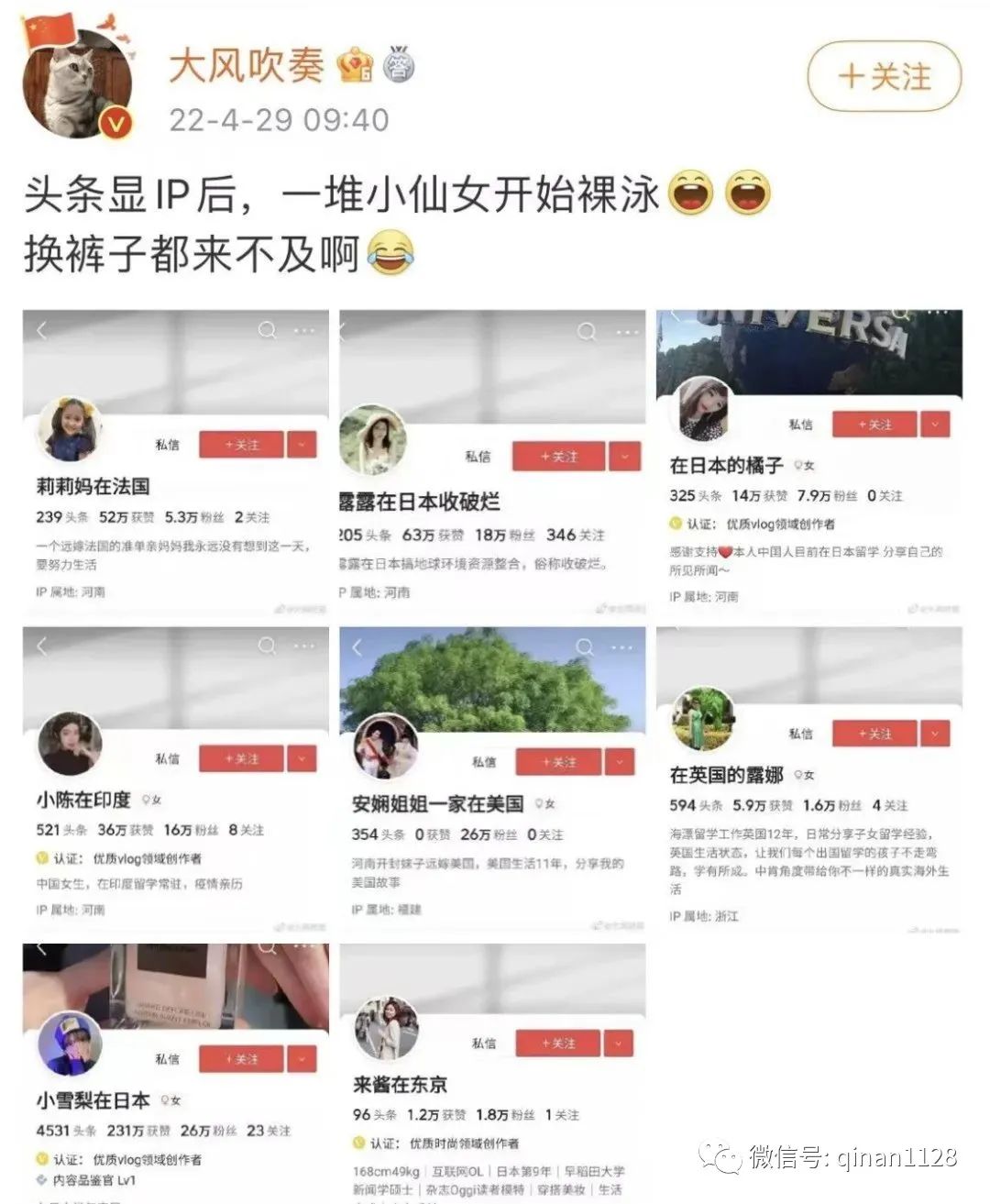Enlarge the 来酱在东京 image tile
Viewport: 990px width, 1204px height.
point(492,1073)
